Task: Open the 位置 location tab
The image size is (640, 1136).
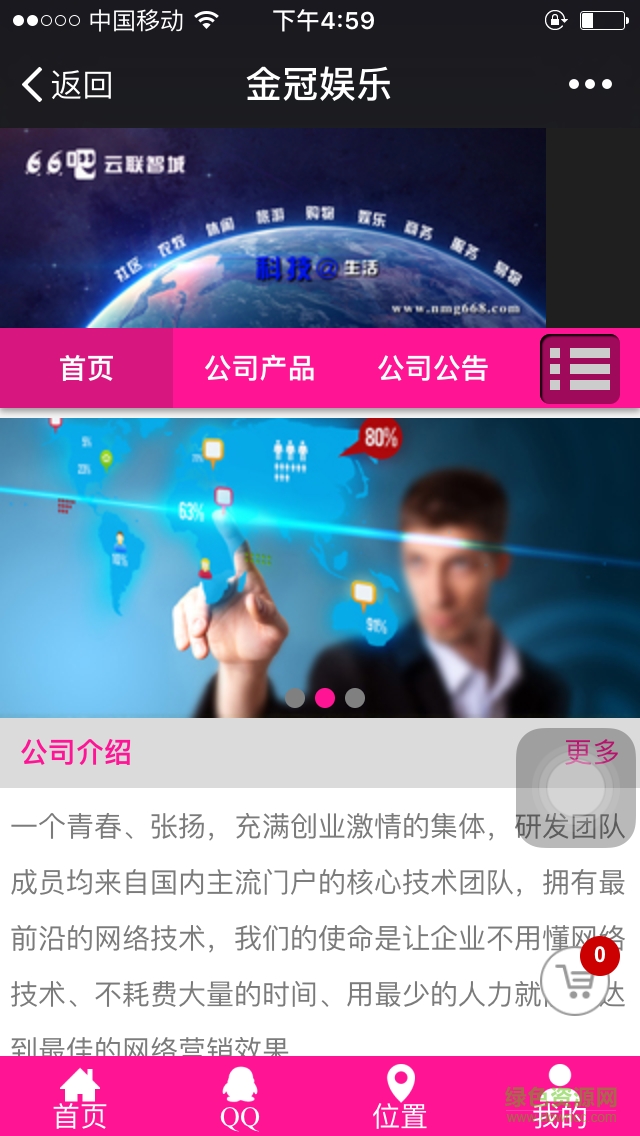Action: pyautogui.click(x=400, y=1098)
